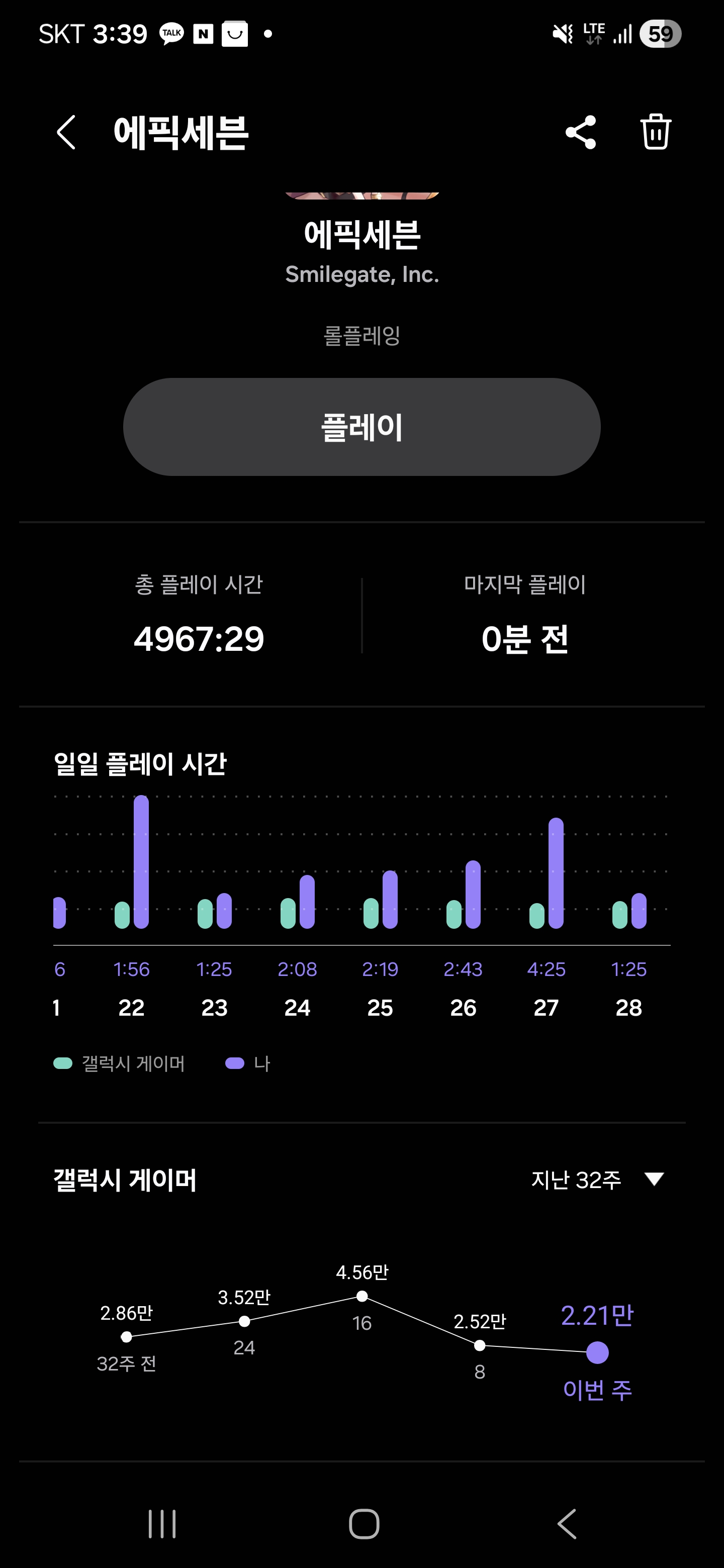Share the 에픽세븐 game details
The height and width of the screenshot is (1568, 724).
[580, 132]
